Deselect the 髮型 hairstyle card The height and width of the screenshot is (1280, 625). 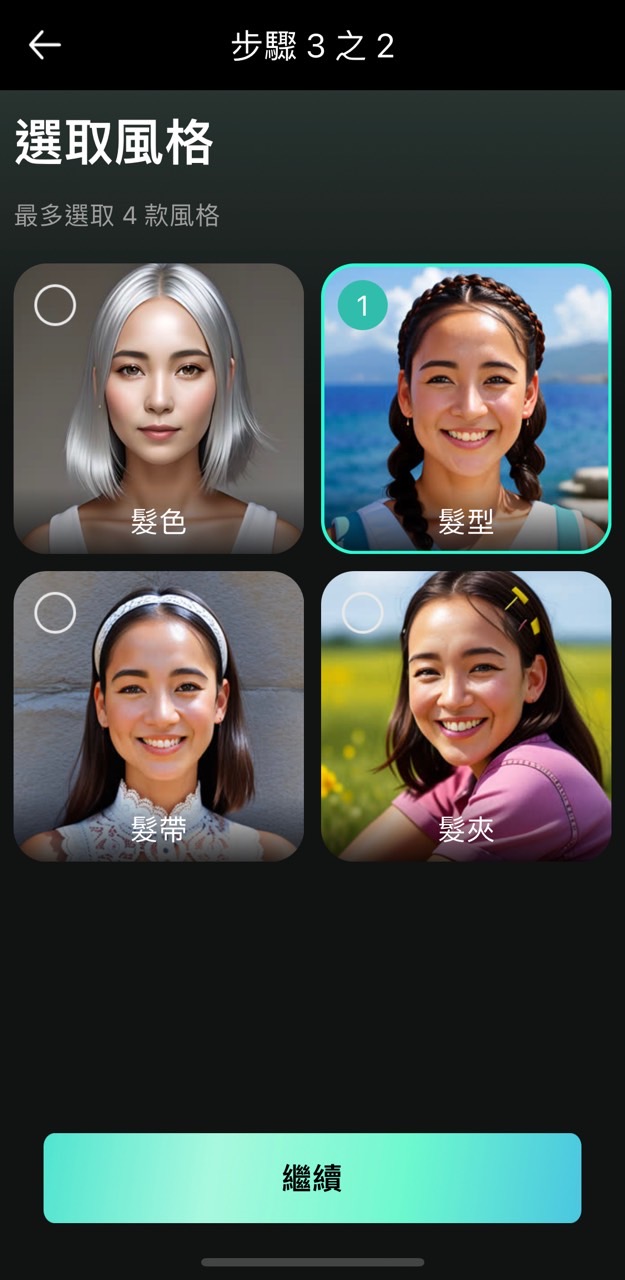pyautogui.click(x=465, y=408)
